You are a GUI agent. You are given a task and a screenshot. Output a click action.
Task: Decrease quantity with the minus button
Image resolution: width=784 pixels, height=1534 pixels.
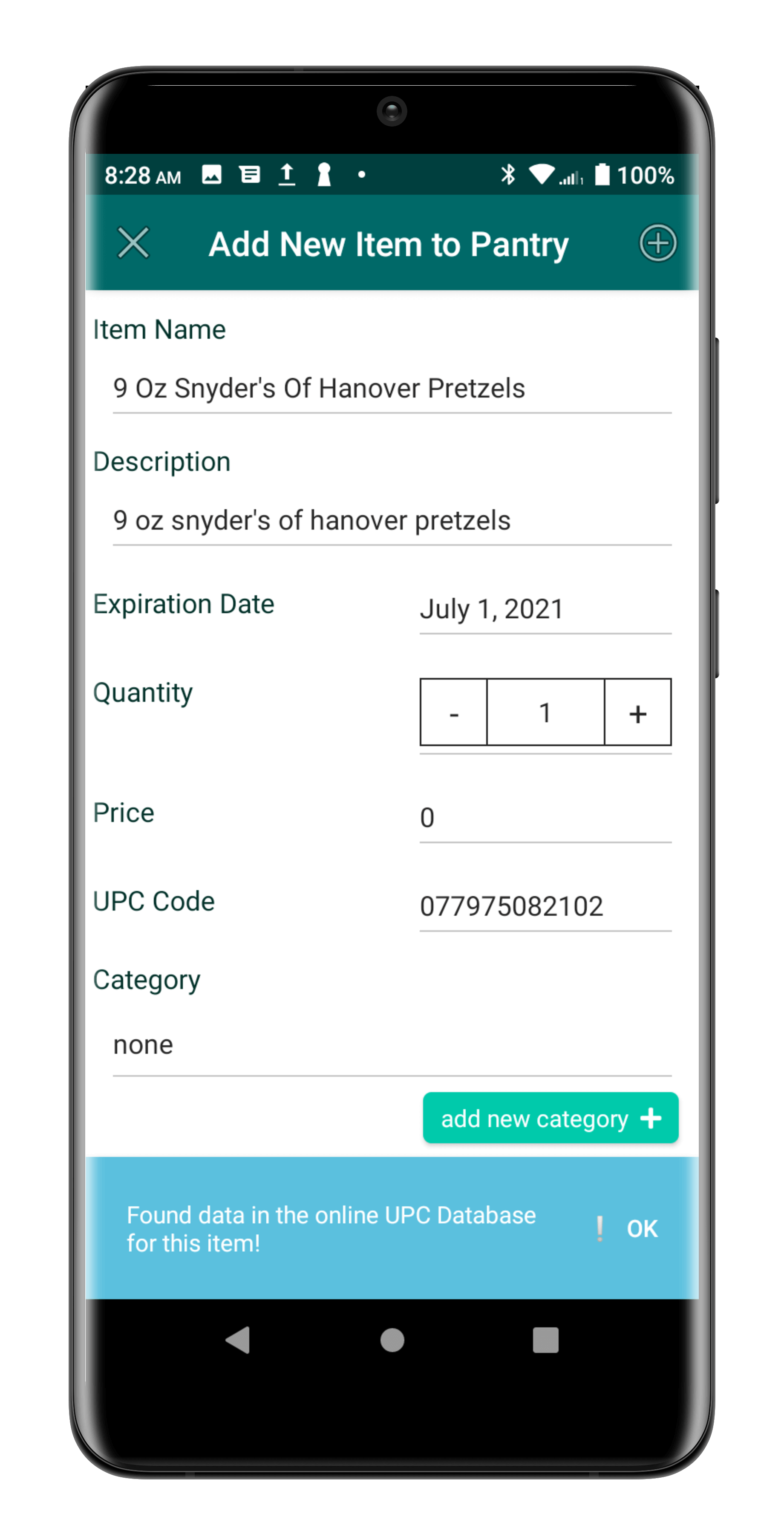(454, 712)
